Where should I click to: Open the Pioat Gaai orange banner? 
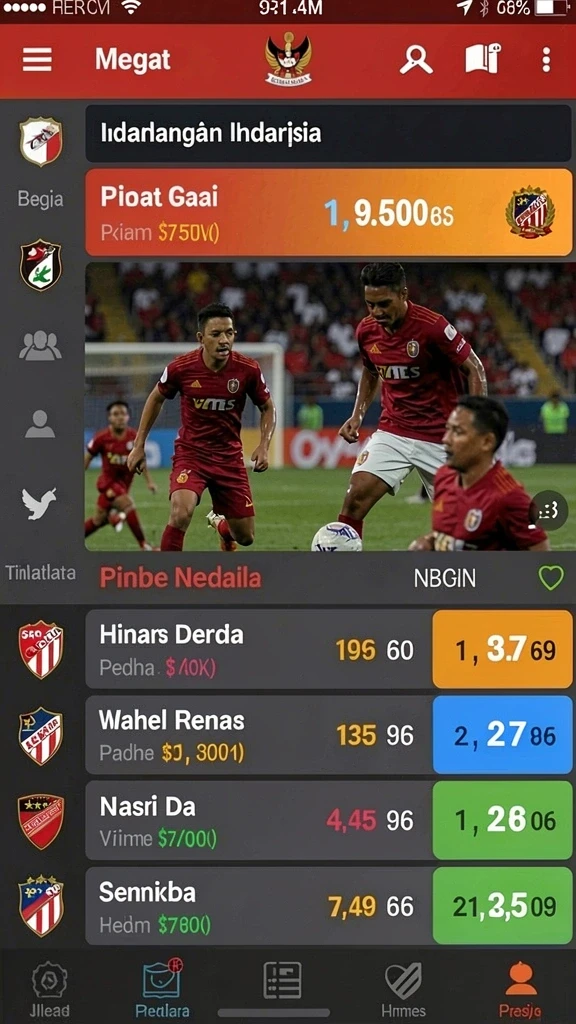(328, 212)
